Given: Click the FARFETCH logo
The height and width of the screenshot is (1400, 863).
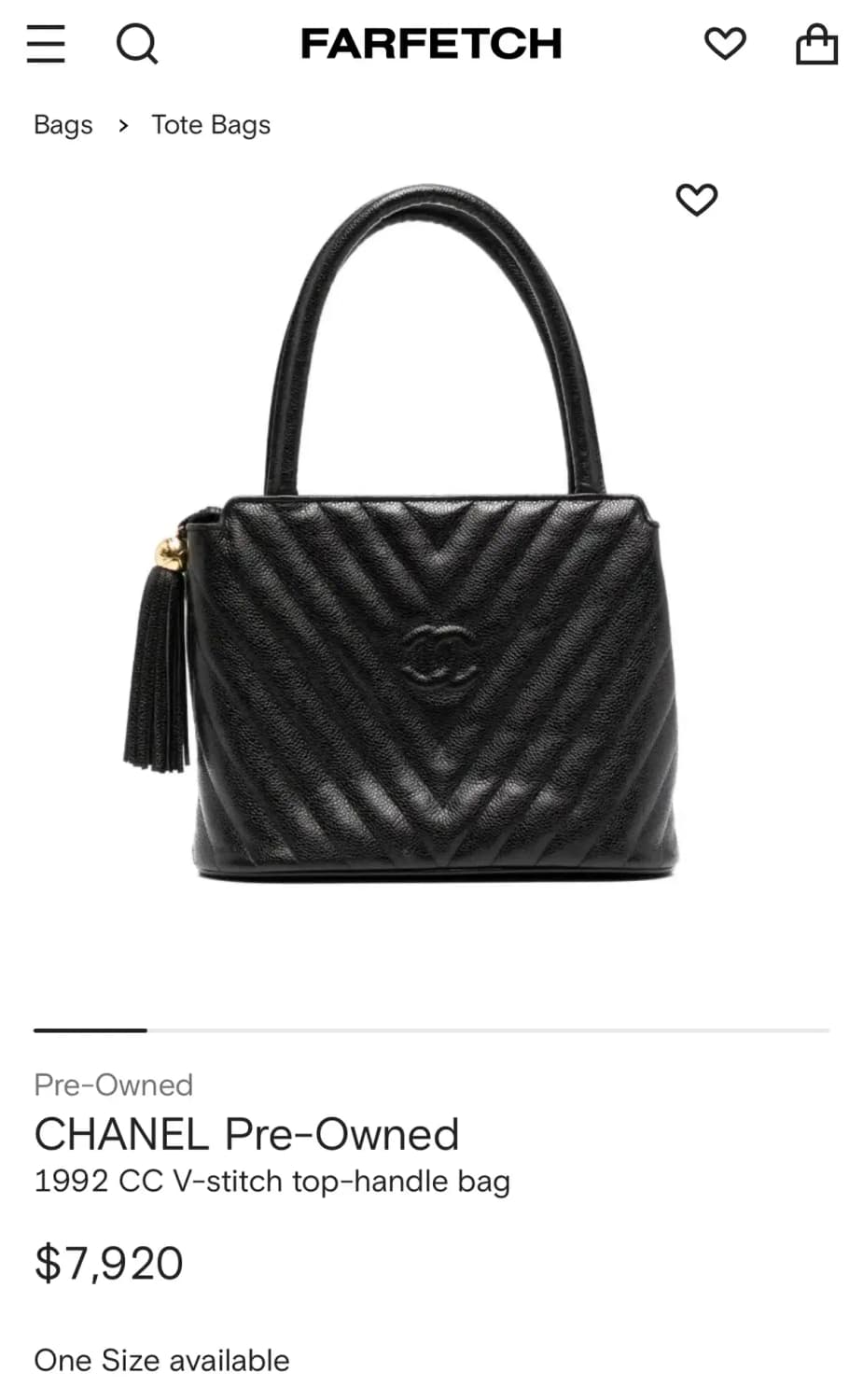Looking at the screenshot, I should pyautogui.click(x=431, y=43).
